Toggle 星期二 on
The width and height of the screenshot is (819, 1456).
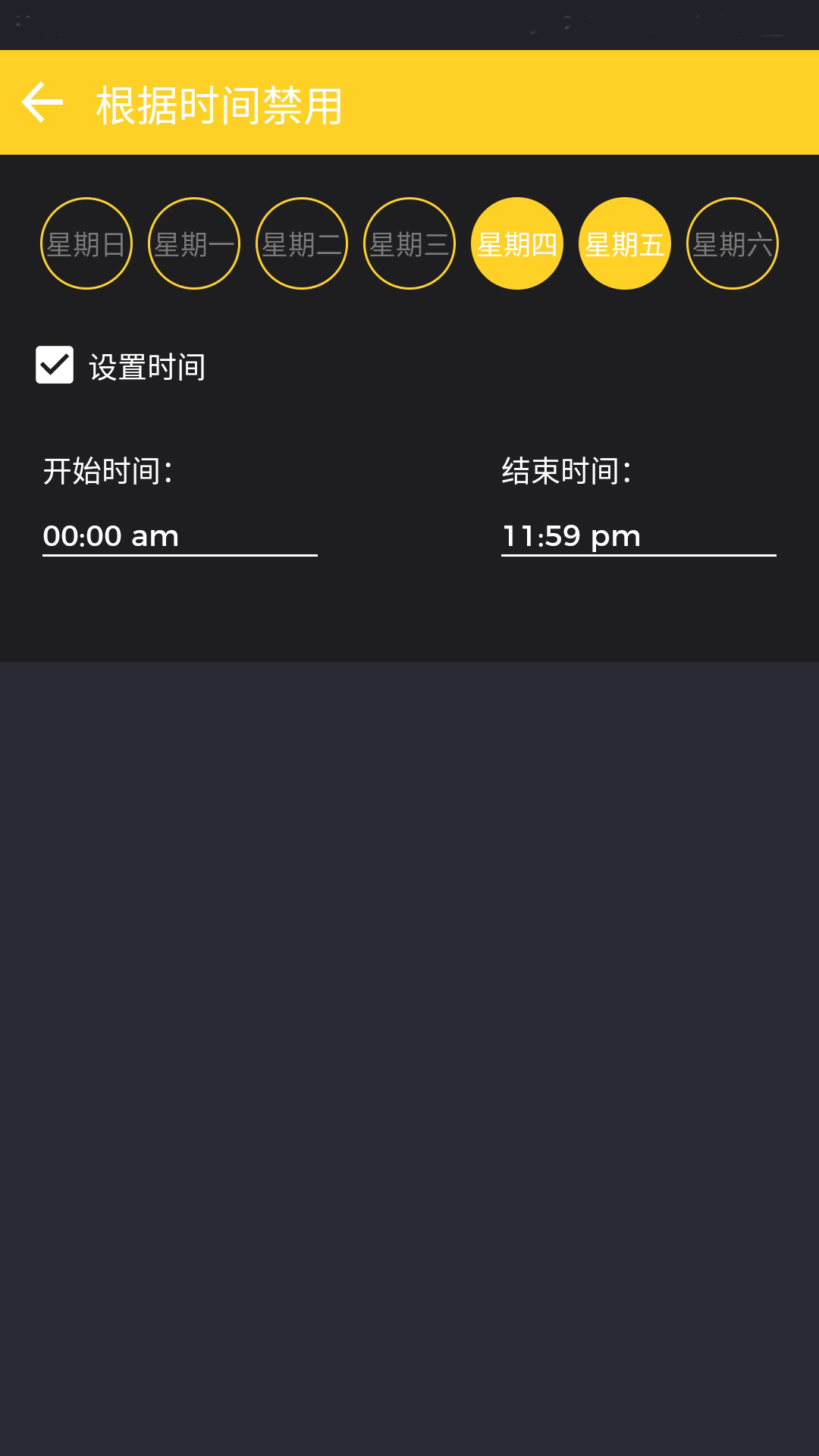point(302,243)
